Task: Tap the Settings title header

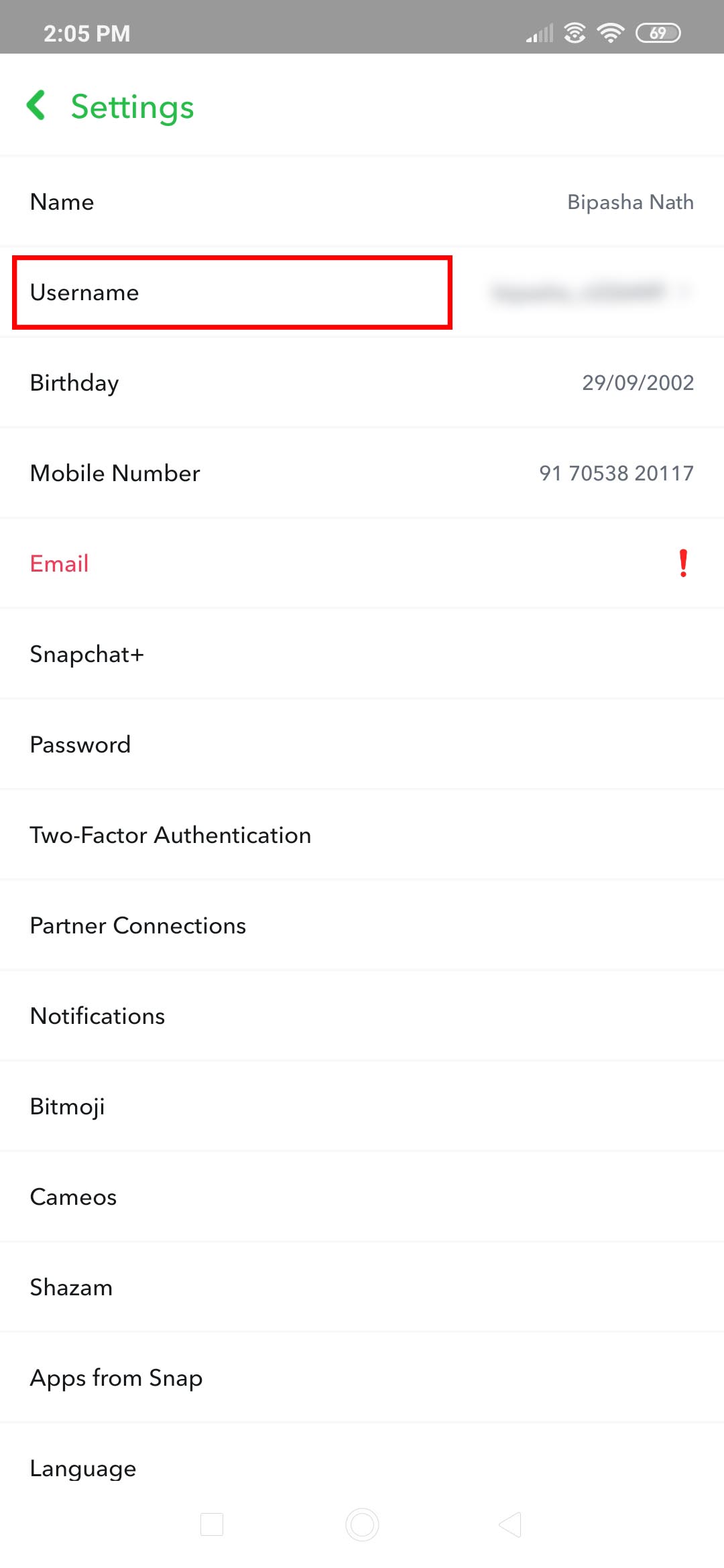Action: (x=131, y=106)
